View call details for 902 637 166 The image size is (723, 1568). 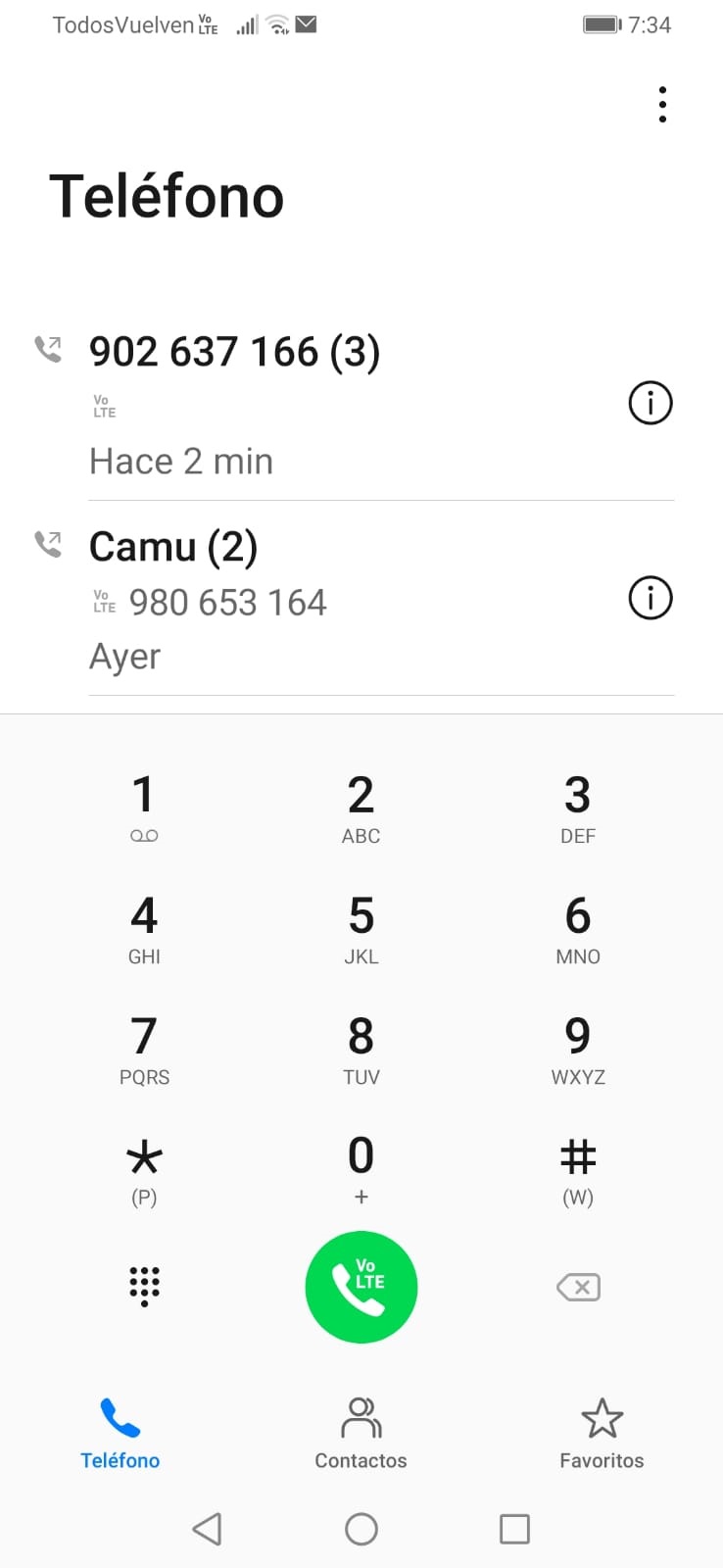650,403
